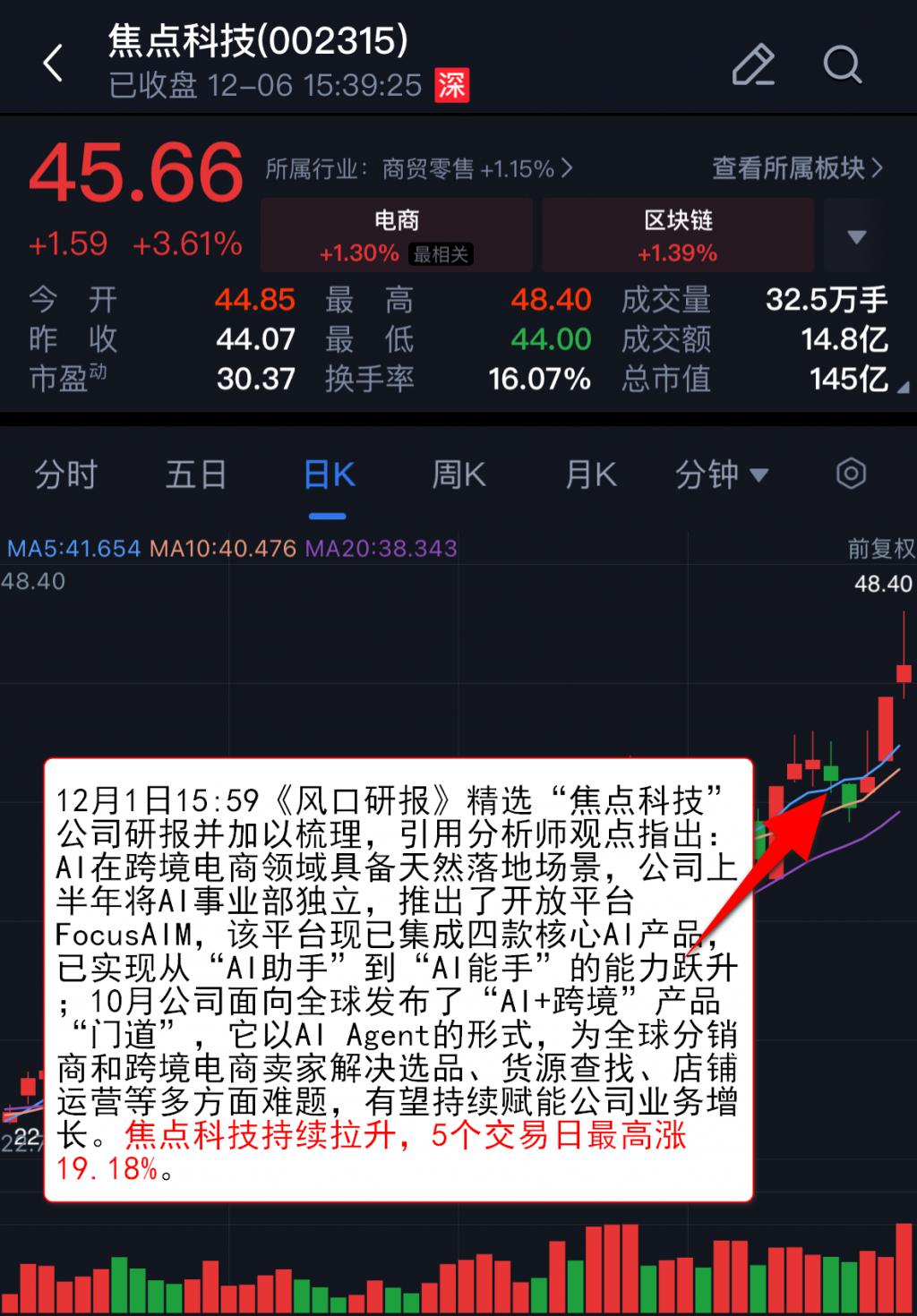
Task: Open the 区块链 sector card
Action: (x=678, y=235)
